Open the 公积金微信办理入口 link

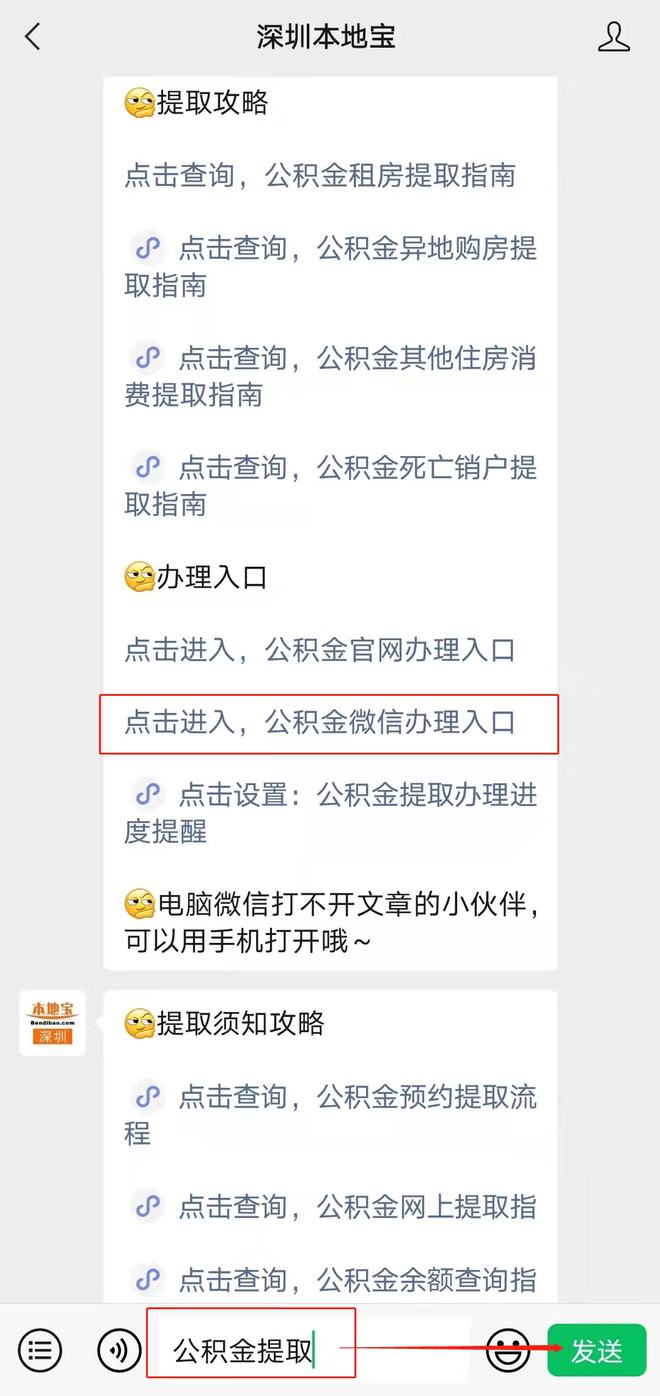320,722
